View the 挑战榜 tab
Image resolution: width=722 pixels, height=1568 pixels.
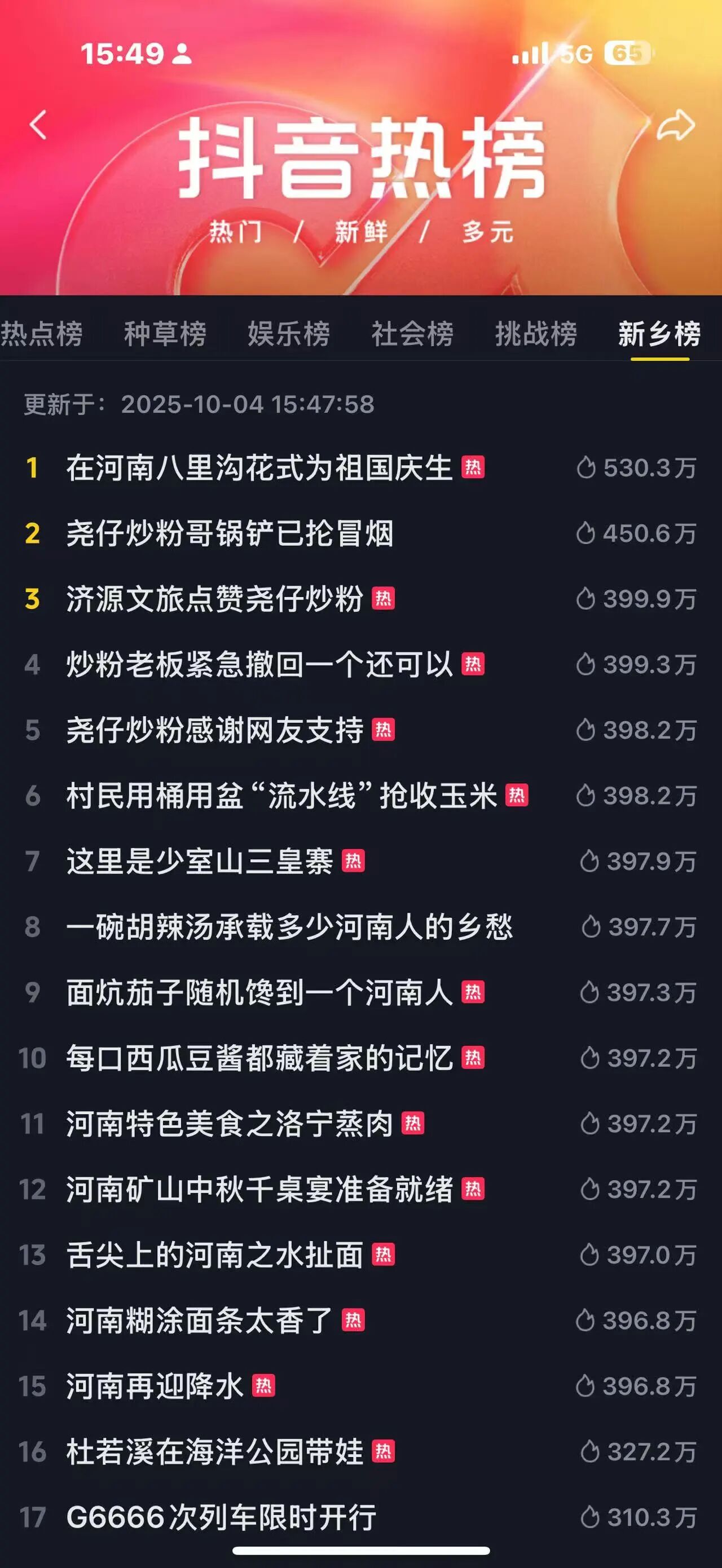536,334
